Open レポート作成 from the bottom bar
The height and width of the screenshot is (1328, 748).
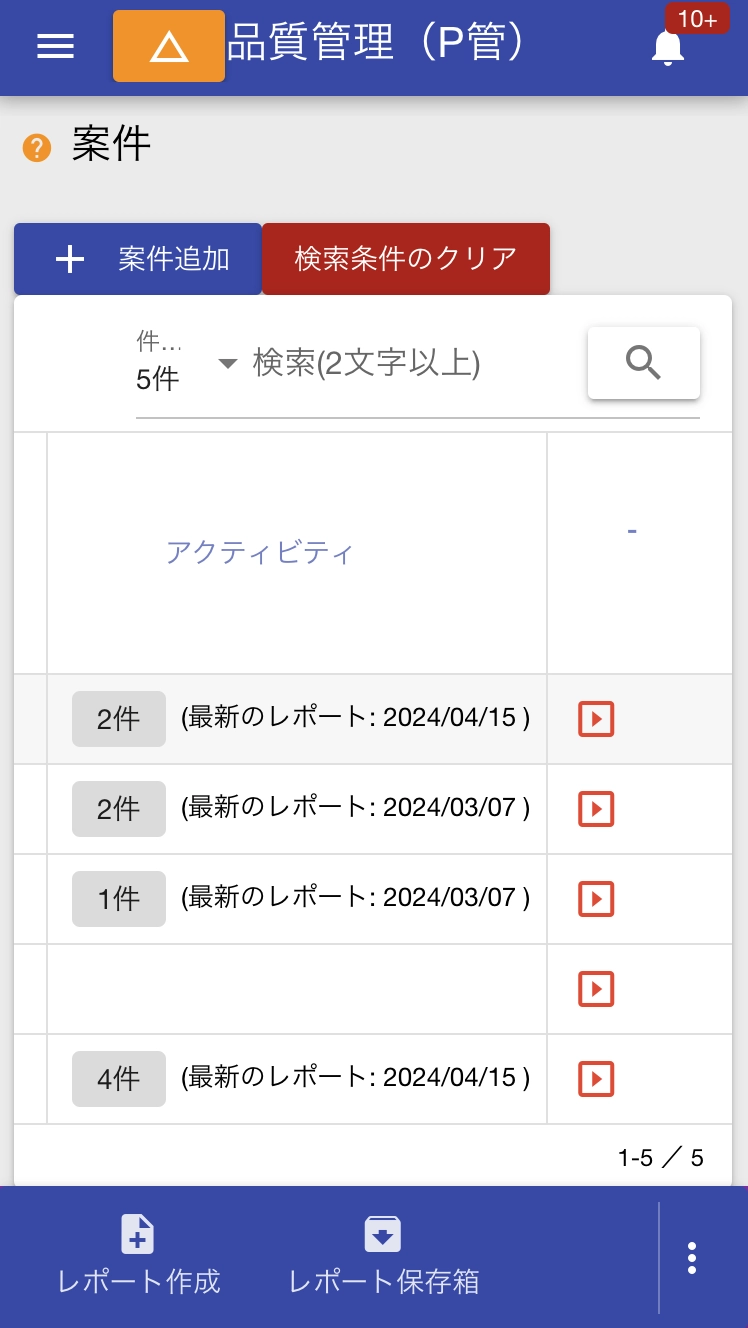[x=137, y=1257]
